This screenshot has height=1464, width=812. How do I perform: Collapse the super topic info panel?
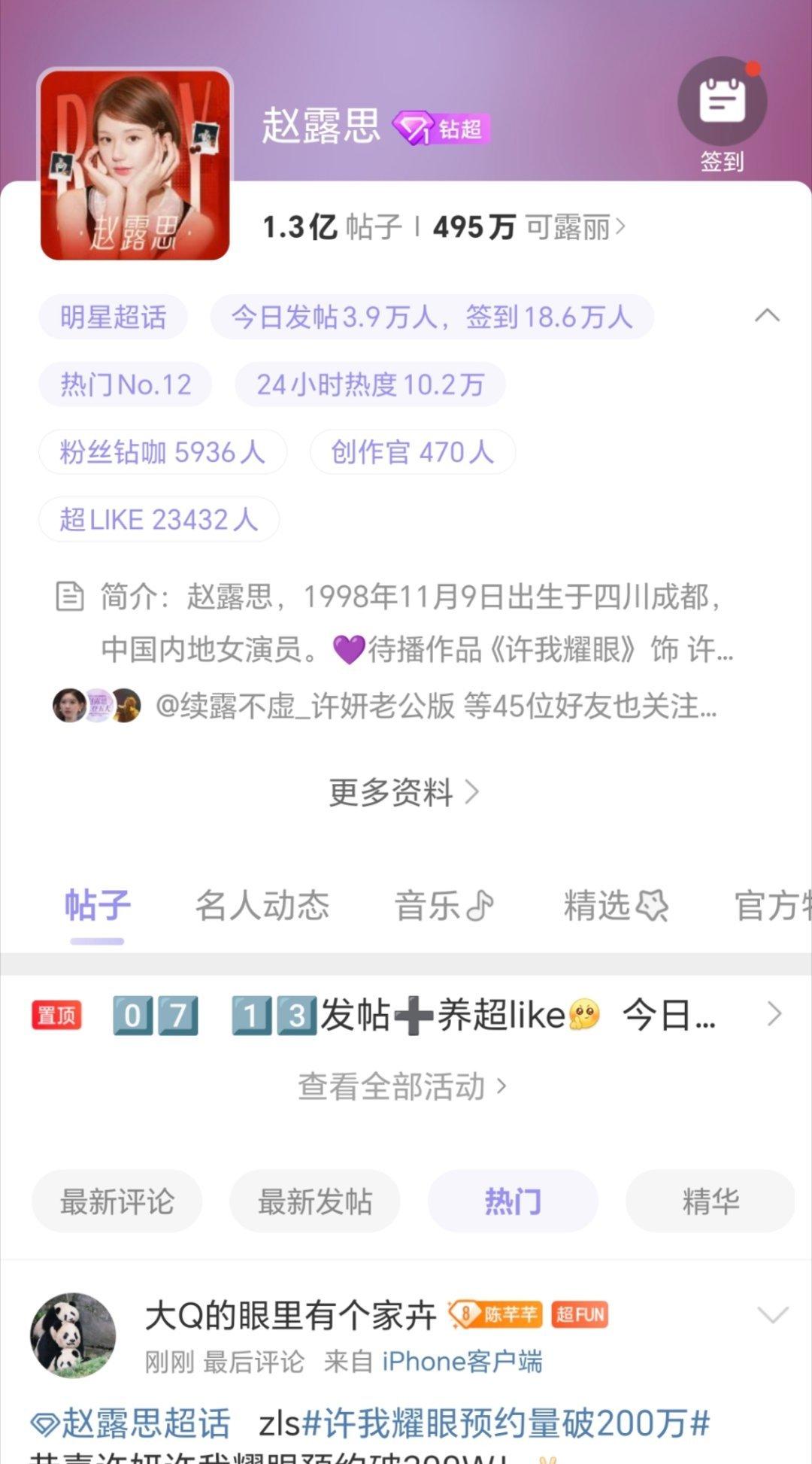766,316
